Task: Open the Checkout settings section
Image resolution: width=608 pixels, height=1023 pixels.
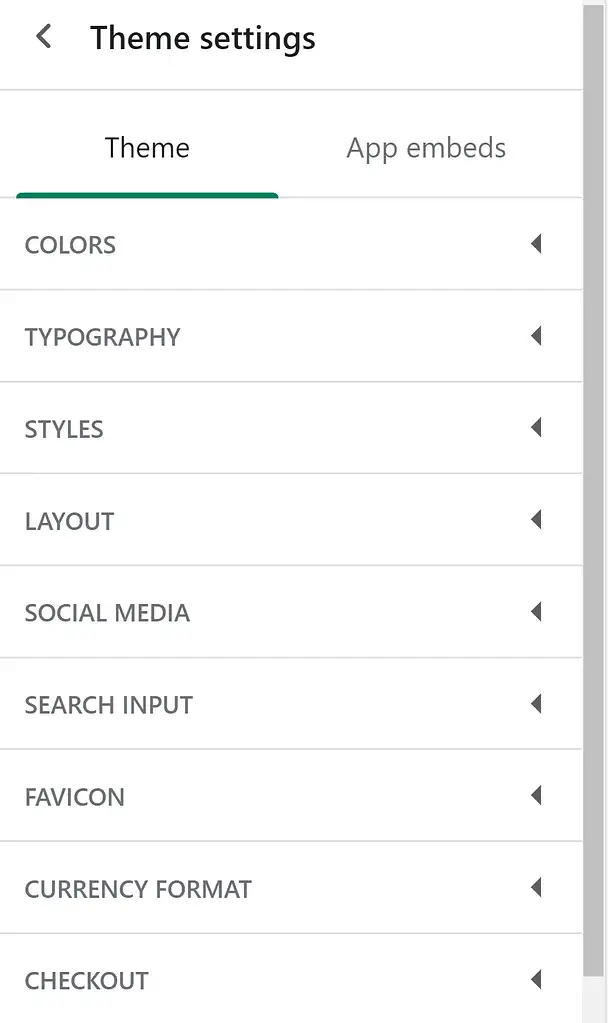Action: pos(290,981)
